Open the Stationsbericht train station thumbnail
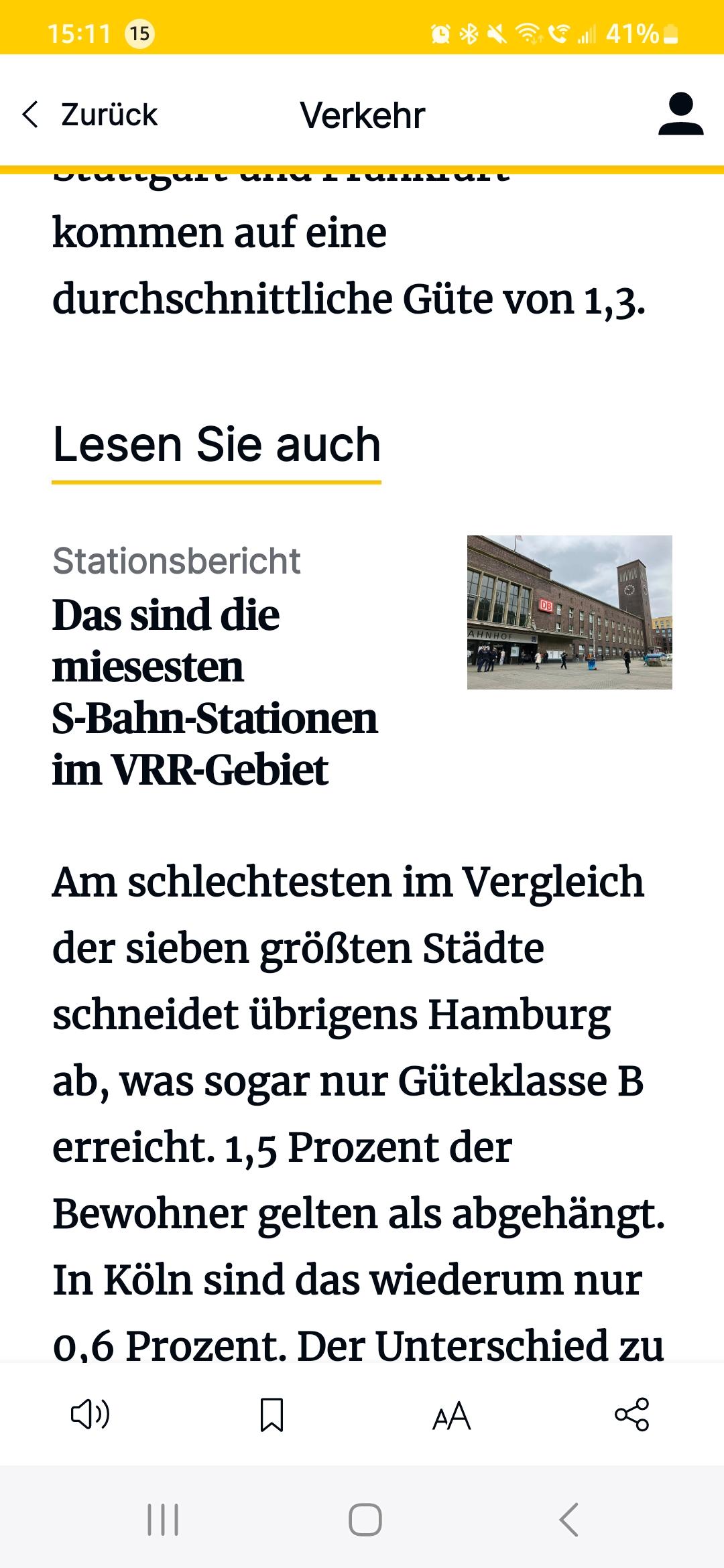The image size is (724, 1568). click(569, 612)
